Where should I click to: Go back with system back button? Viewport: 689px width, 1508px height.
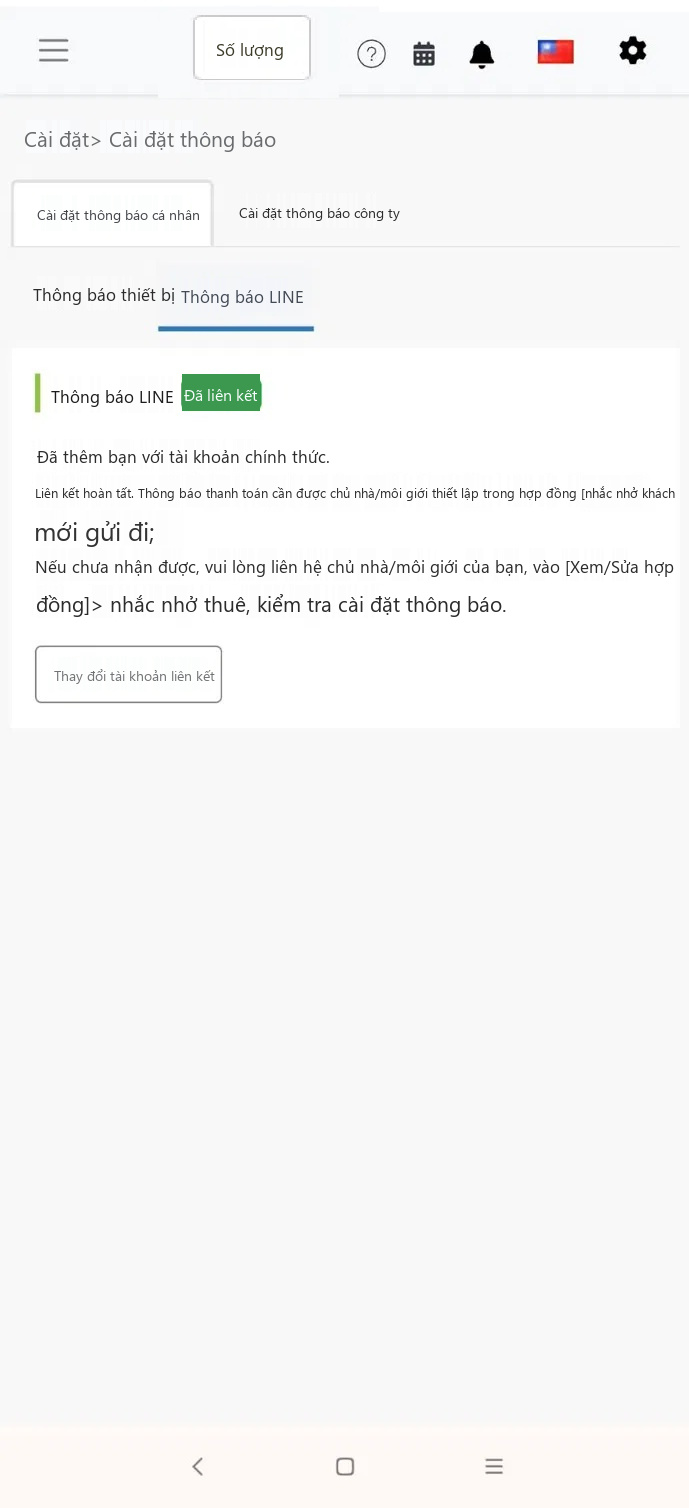point(198,1466)
